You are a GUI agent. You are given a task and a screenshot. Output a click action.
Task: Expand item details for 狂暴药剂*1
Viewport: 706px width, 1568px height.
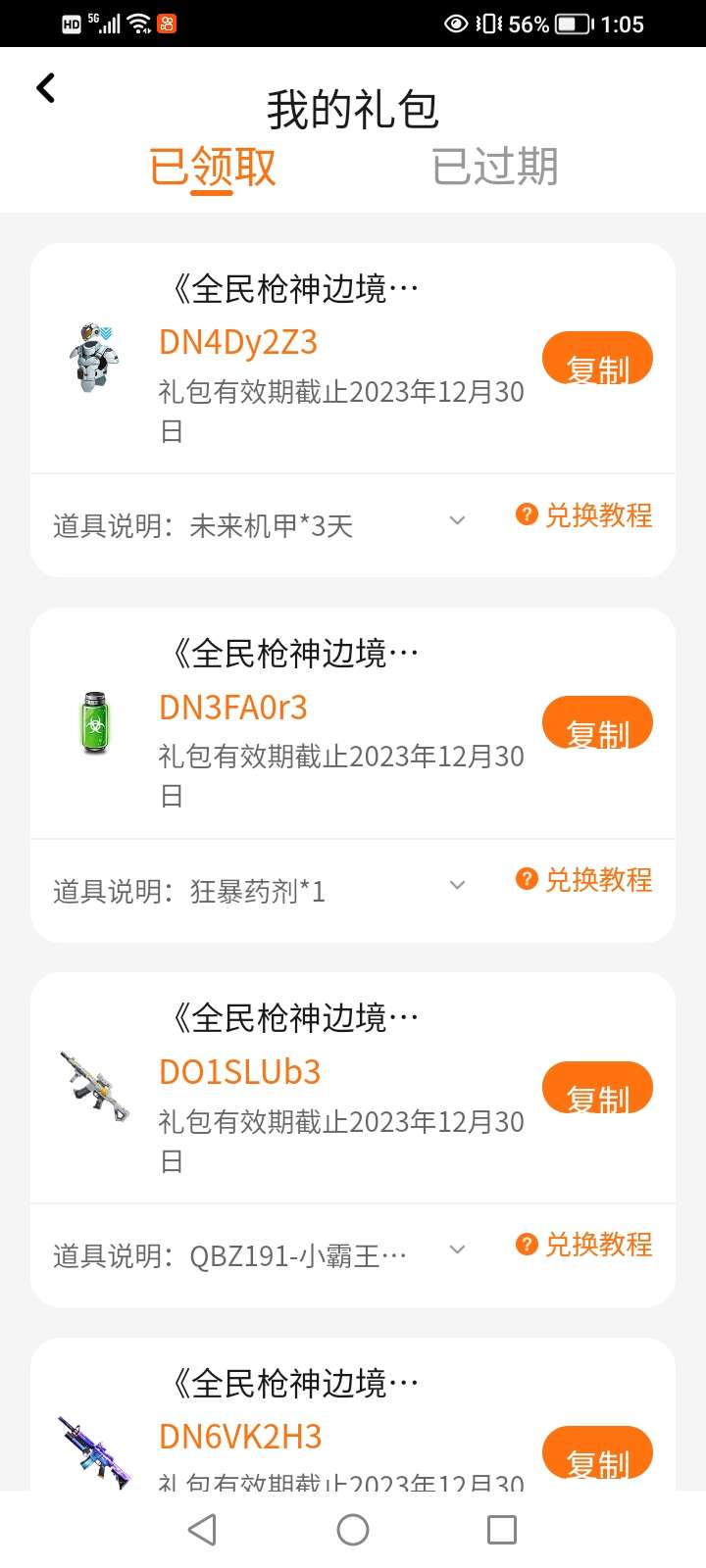coord(457,885)
